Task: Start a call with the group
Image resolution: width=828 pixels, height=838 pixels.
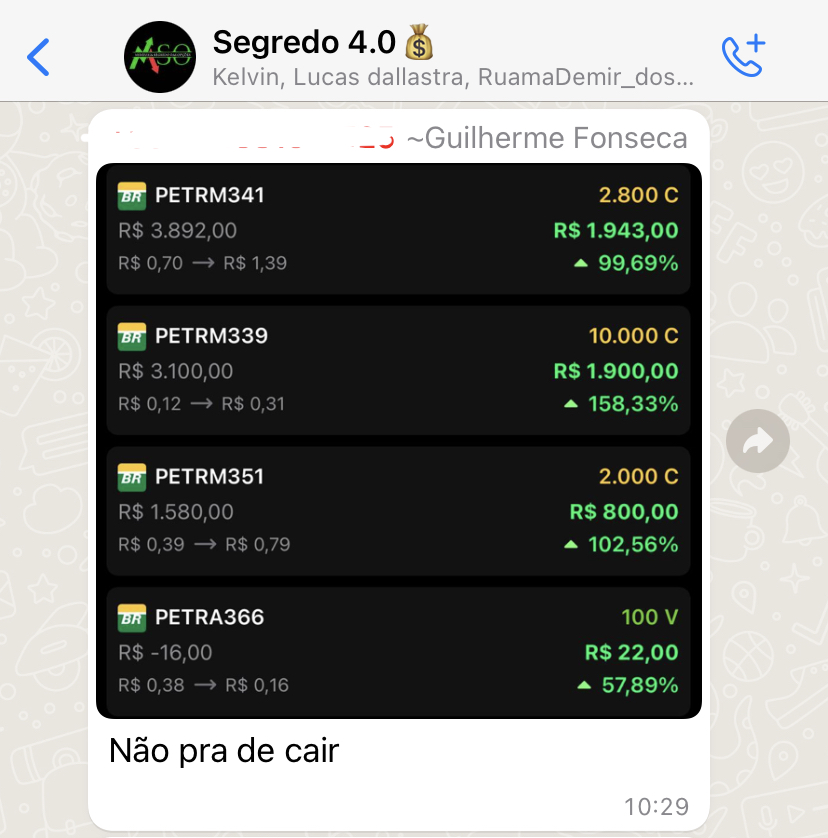Action: (742, 56)
